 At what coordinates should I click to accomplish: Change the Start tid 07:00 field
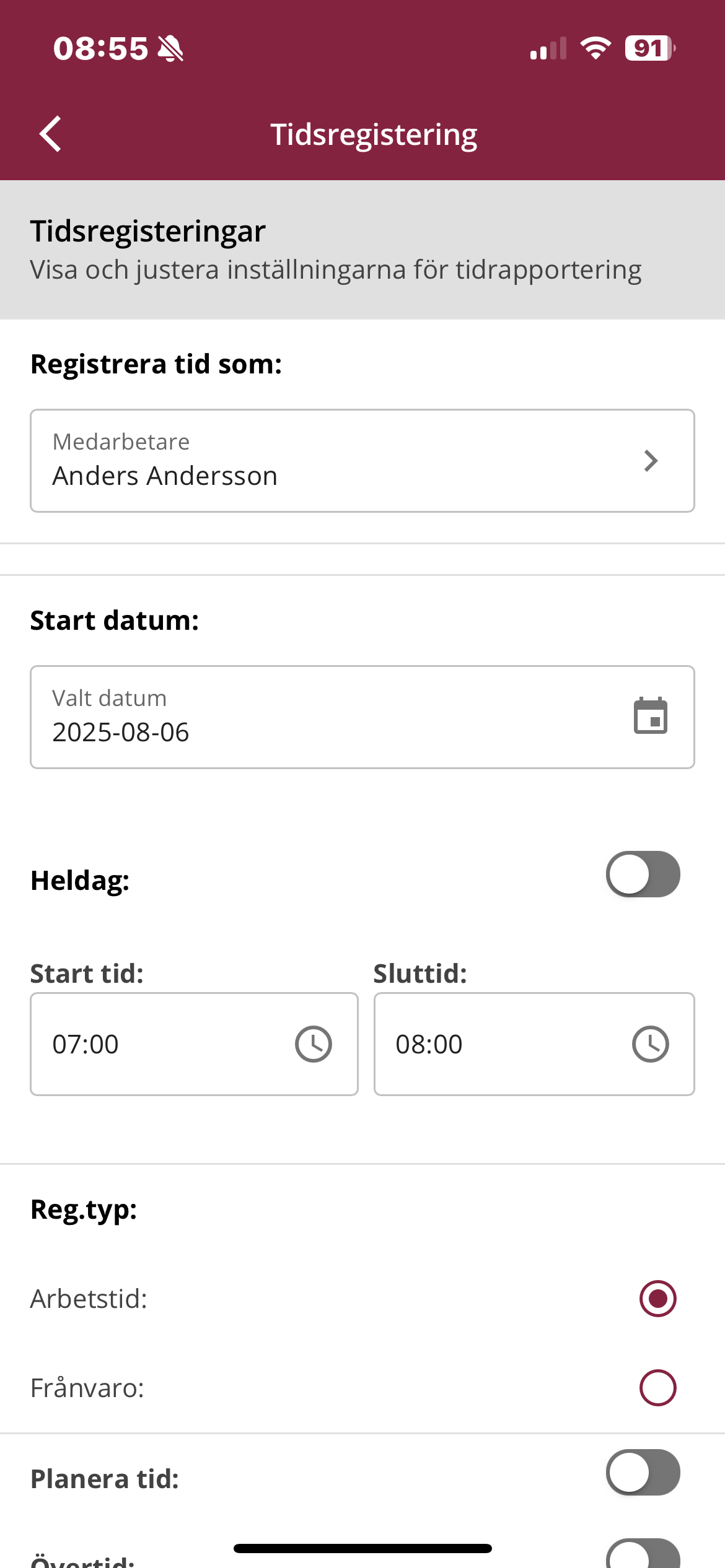coord(194,1044)
